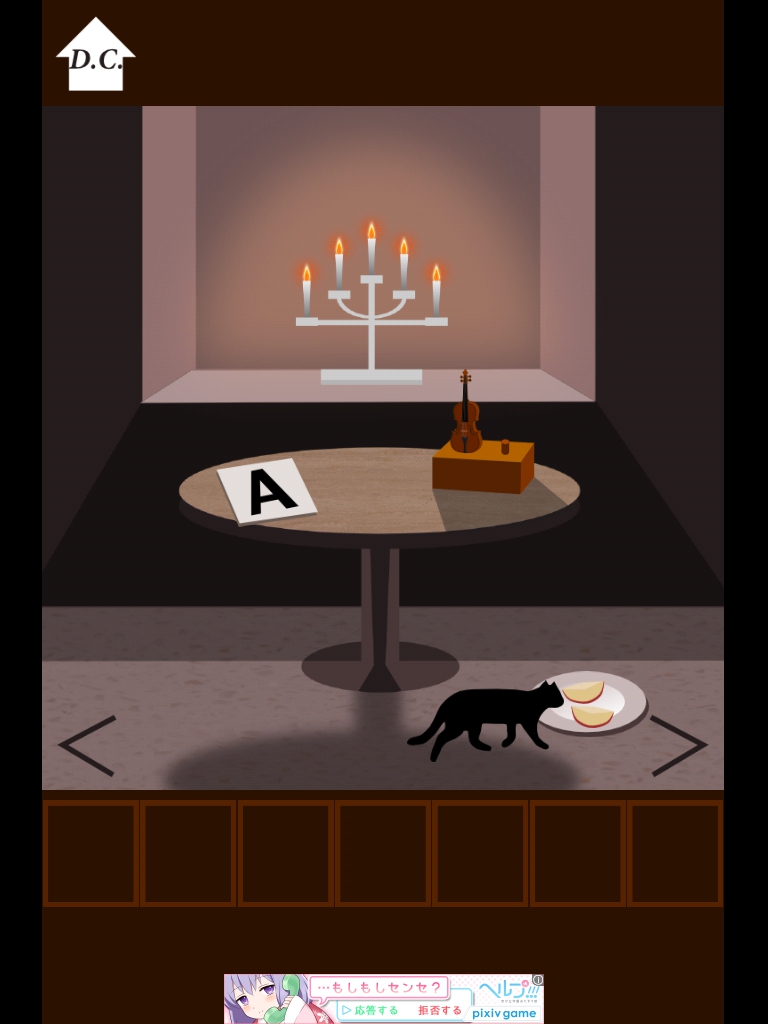Inspect the paper with letter A
768x1024 pixels.
point(266,490)
